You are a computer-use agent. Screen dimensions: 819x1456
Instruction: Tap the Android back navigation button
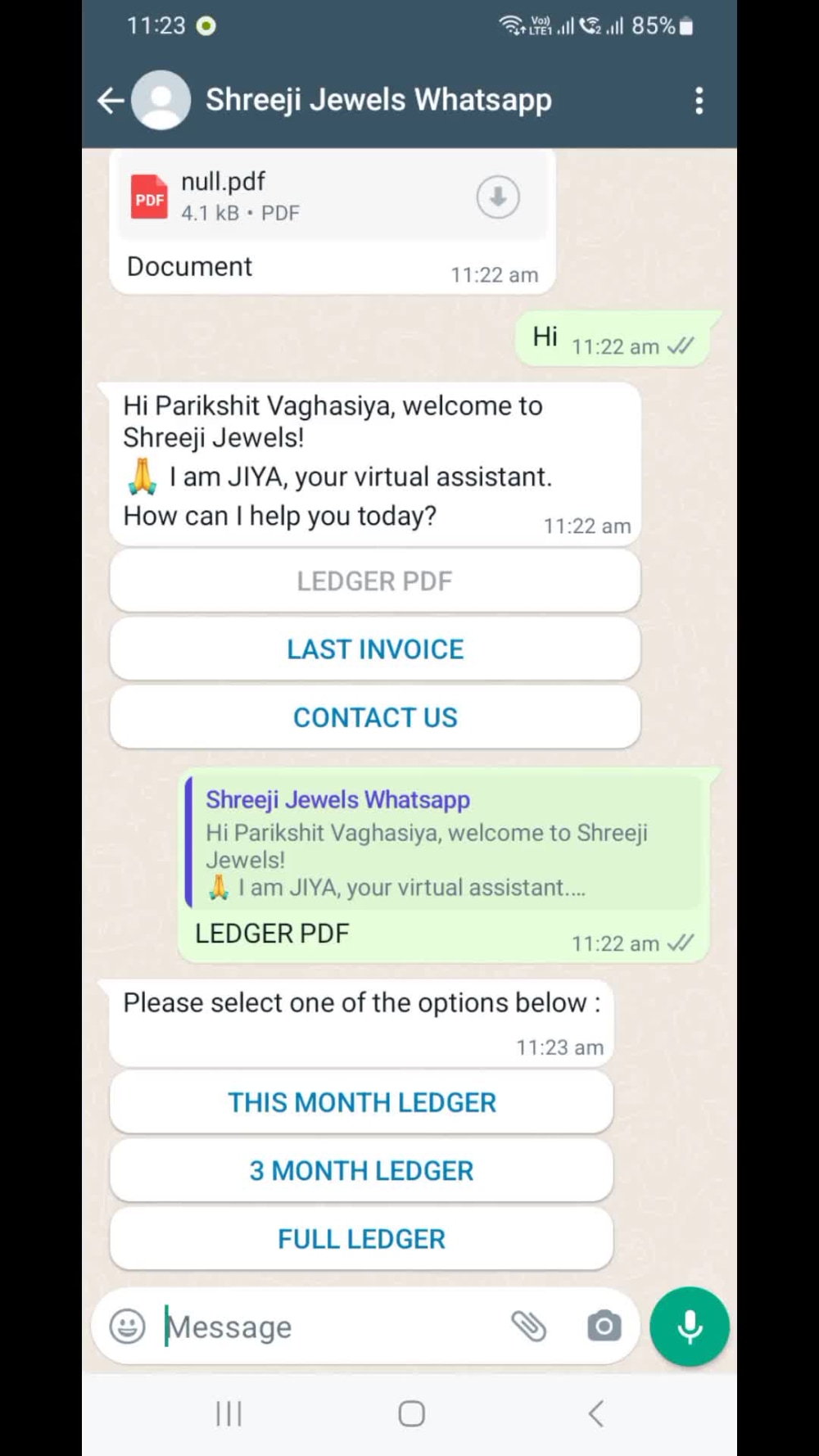pos(595,1413)
